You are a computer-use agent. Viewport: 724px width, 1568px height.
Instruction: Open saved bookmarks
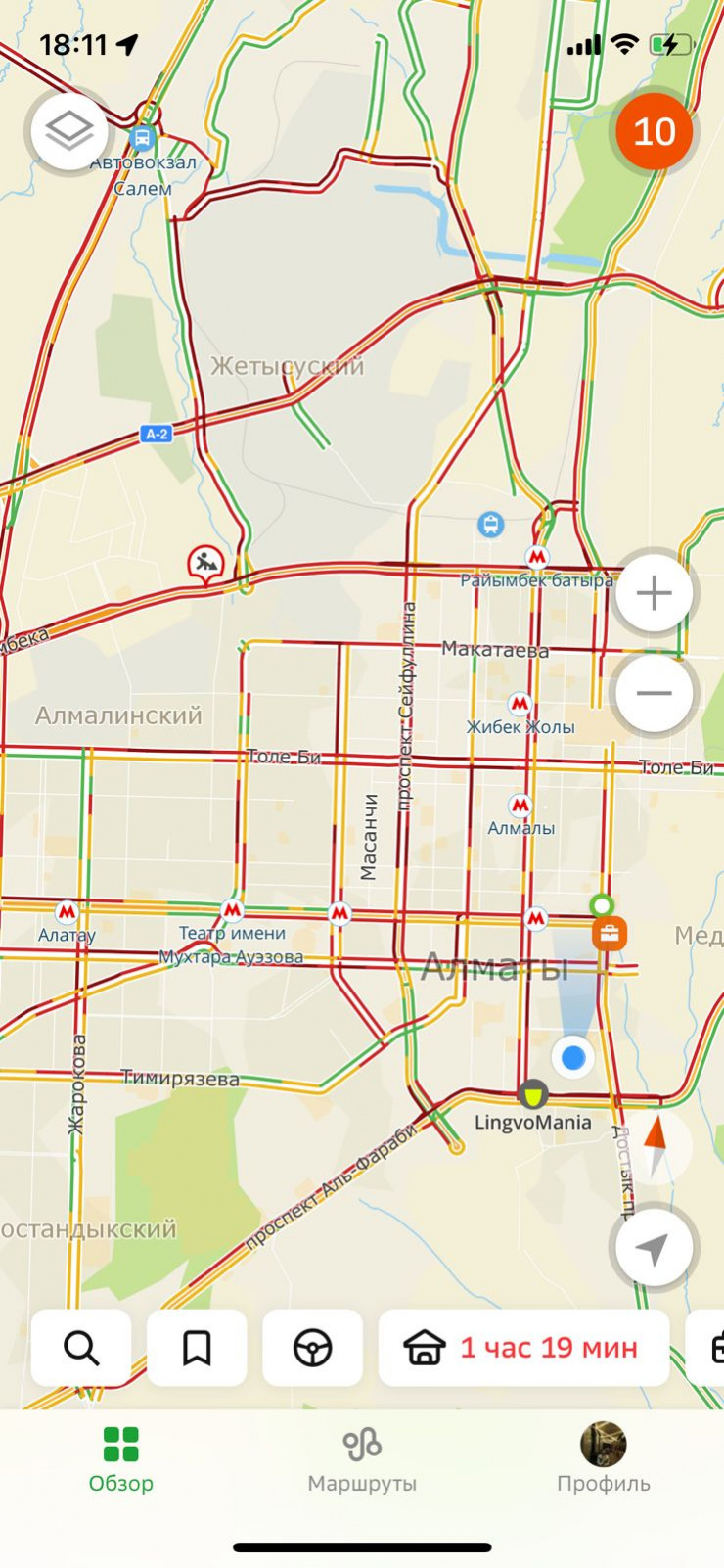pos(197,1348)
